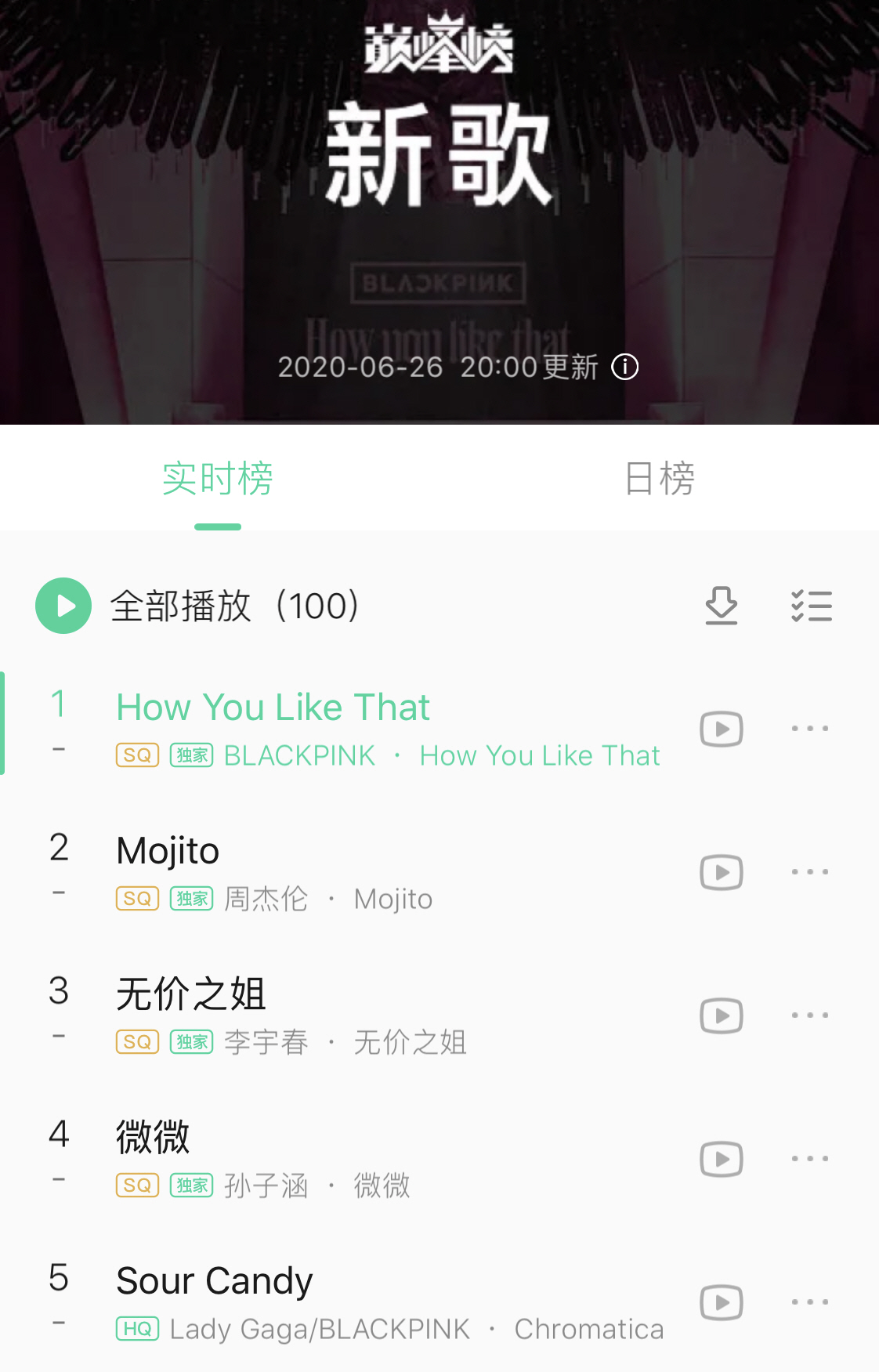Open more options for 无价之姐
Viewport: 879px width, 1372px height.
tap(809, 1015)
